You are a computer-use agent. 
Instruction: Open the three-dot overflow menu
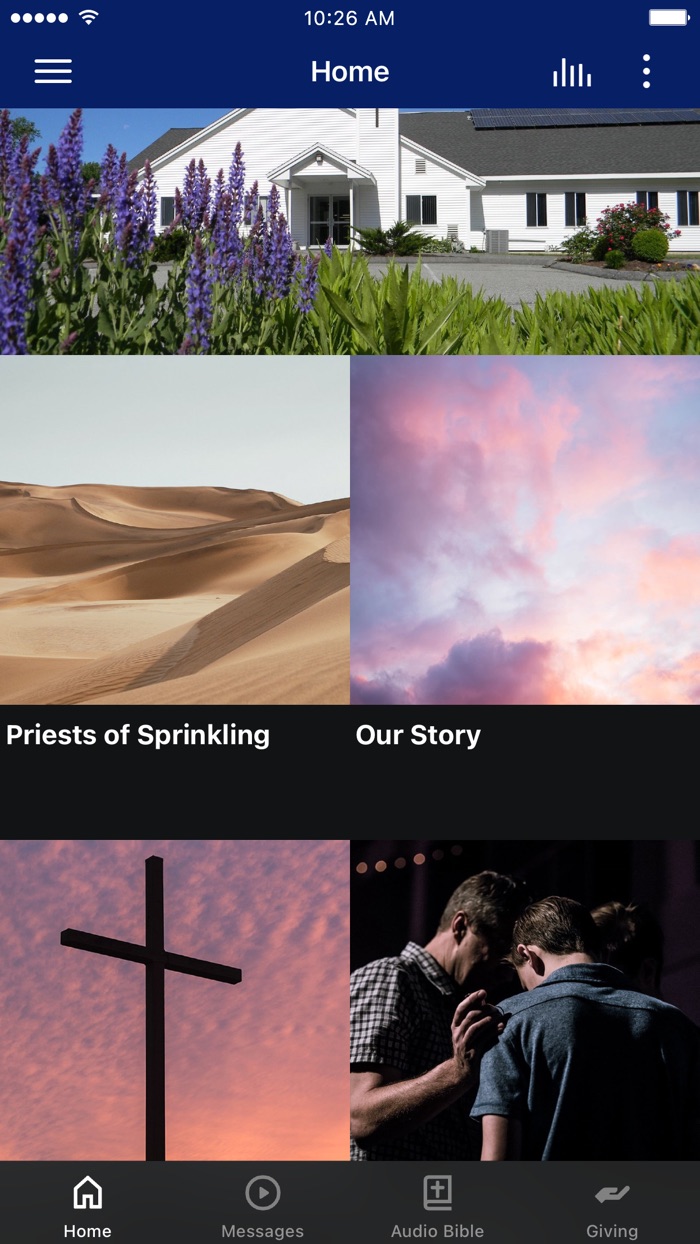(646, 72)
